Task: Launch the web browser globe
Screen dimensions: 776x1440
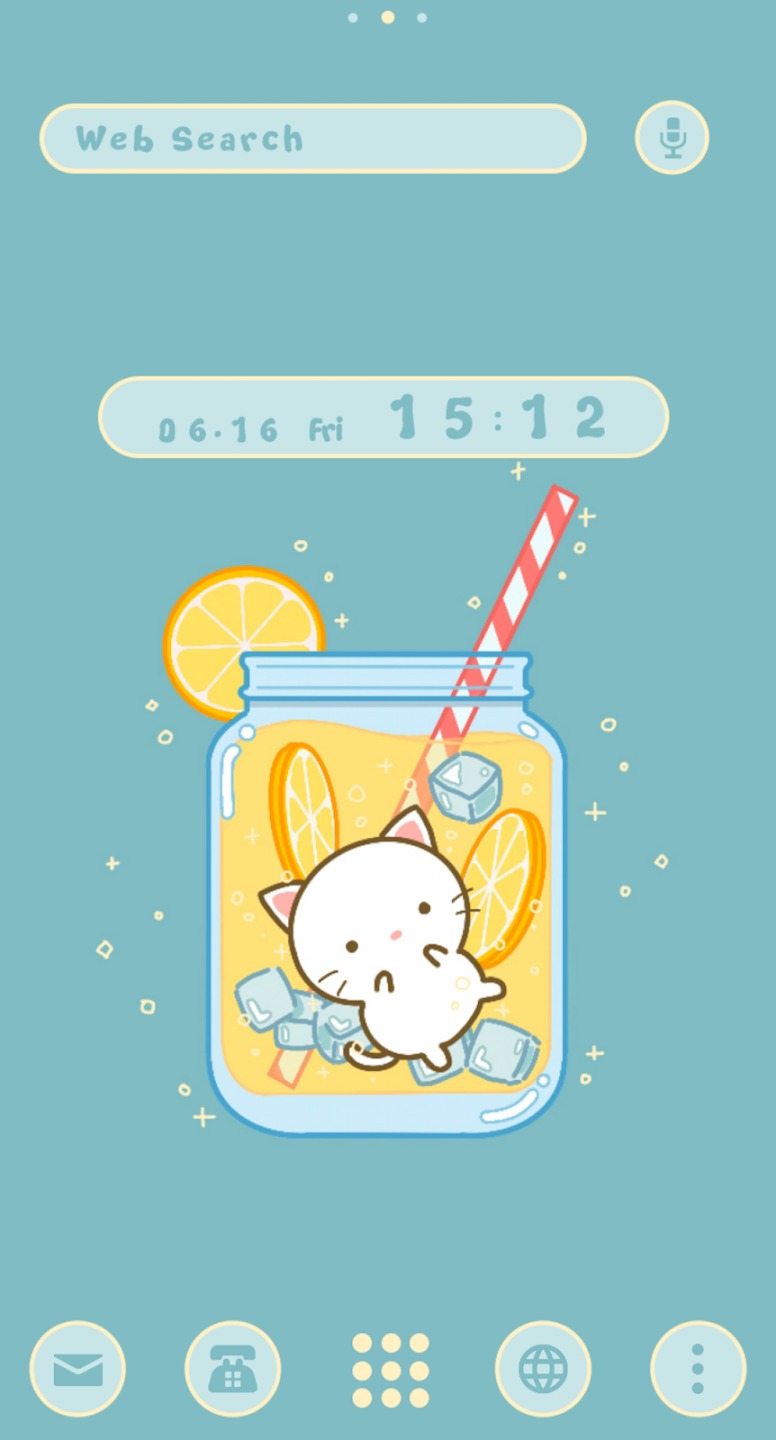Action: [x=543, y=1369]
